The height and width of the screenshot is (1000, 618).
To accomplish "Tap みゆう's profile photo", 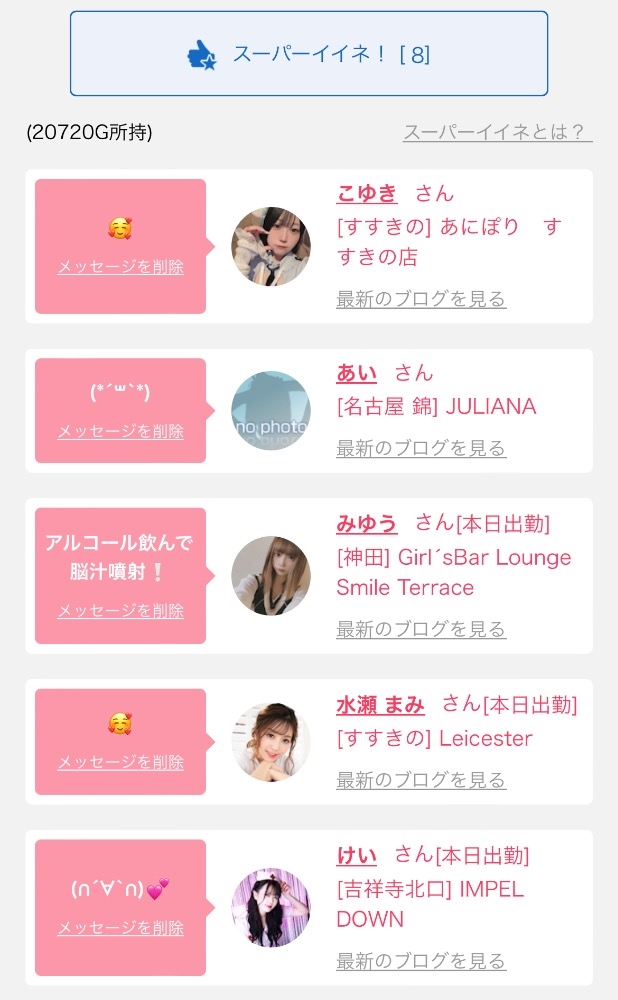I will point(270,576).
